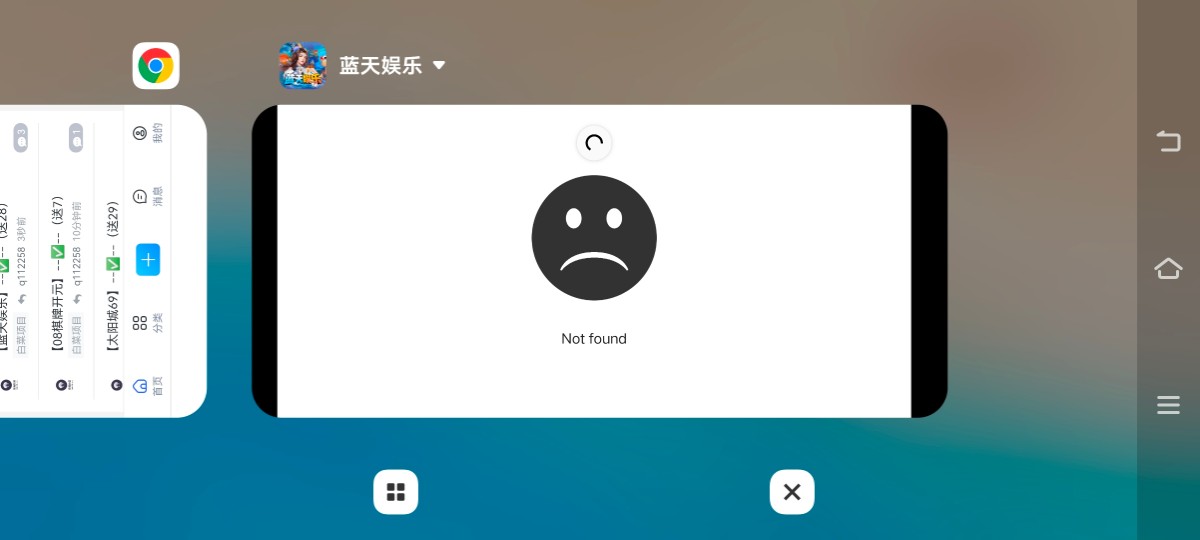The height and width of the screenshot is (540, 1200).
Task: Expand the 蓝天娱乐 dropdown menu
Action: (438, 66)
